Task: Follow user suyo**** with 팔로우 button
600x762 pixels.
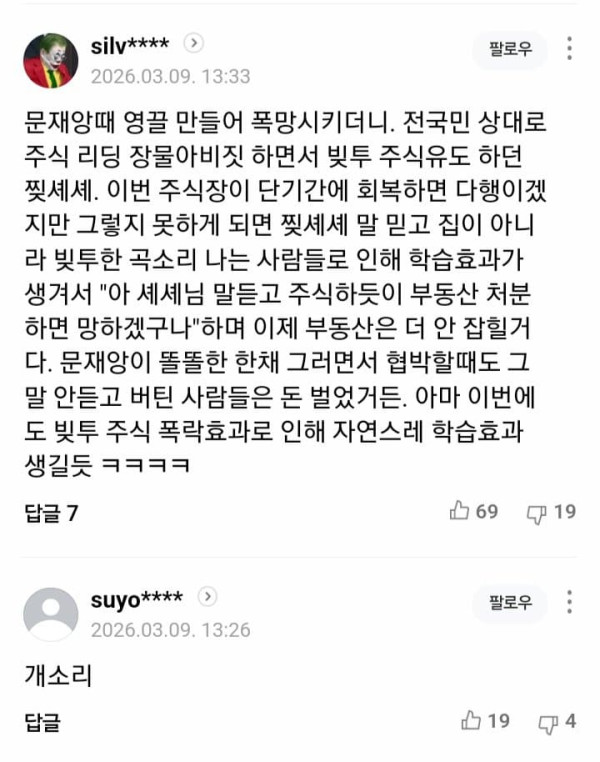Action: tap(510, 602)
